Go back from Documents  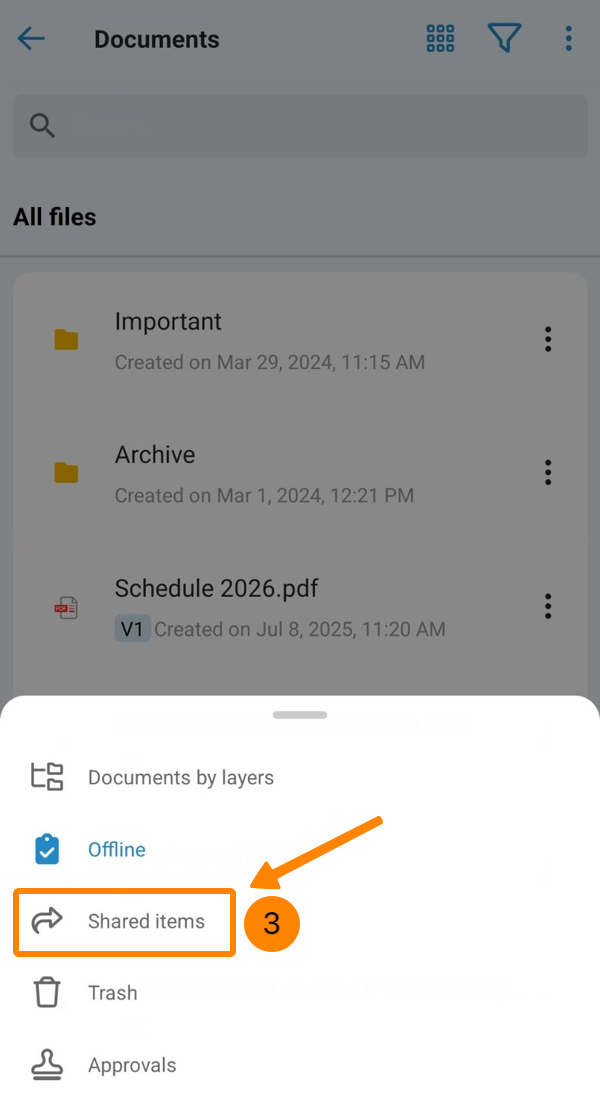(31, 40)
